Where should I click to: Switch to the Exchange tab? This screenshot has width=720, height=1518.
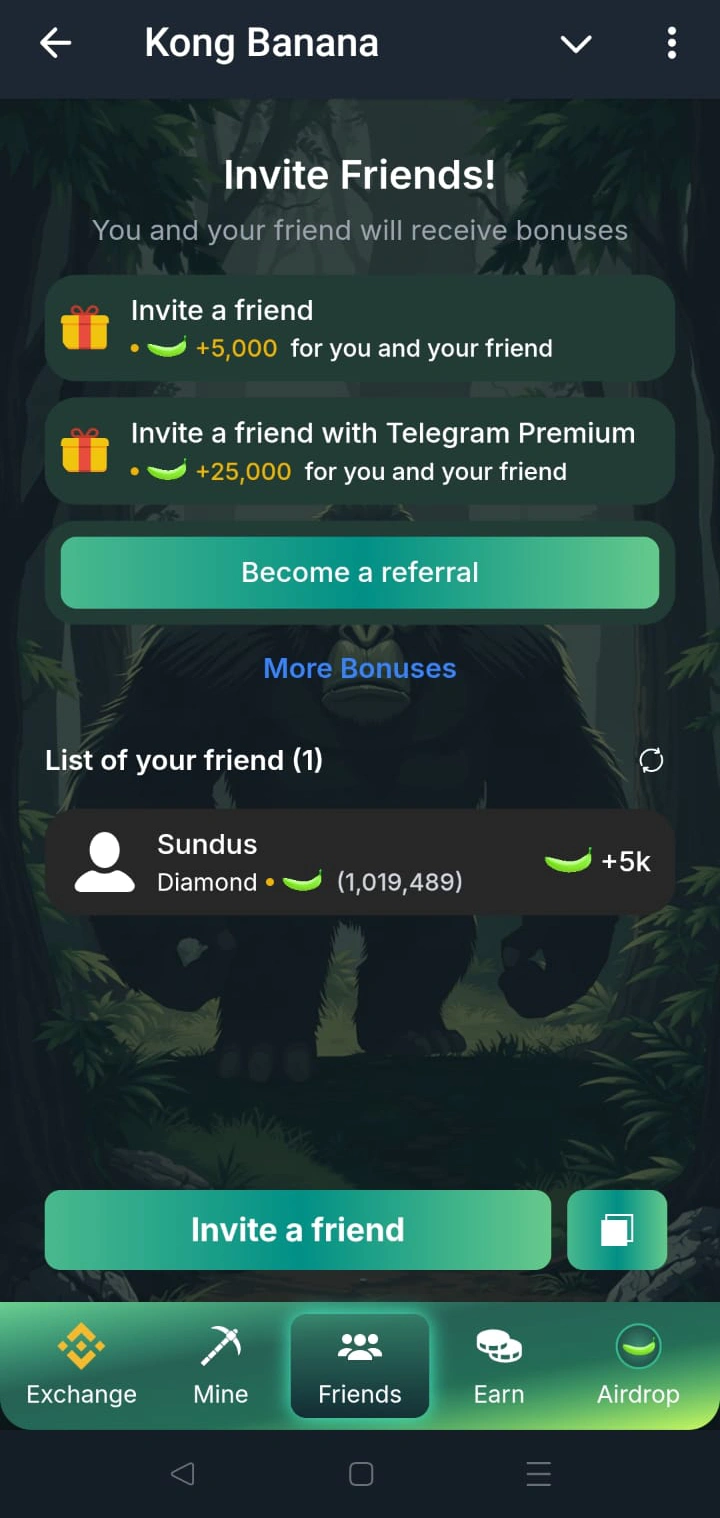coord(81,1365)
